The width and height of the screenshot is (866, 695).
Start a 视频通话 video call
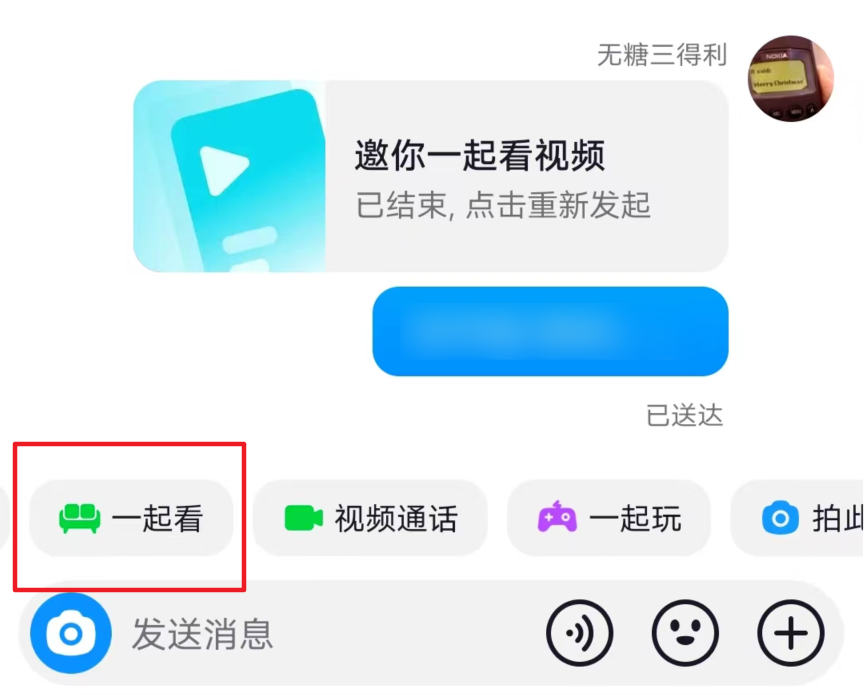(x=370, y=518)
